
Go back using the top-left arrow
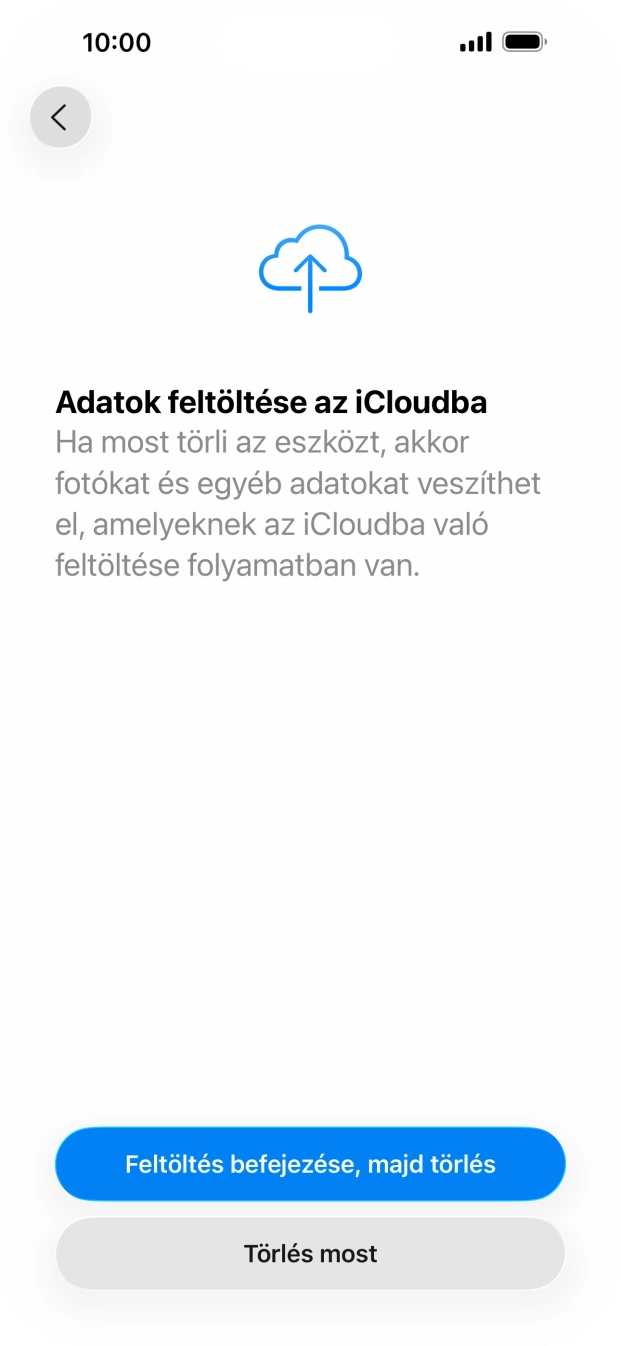pos(60,117)
